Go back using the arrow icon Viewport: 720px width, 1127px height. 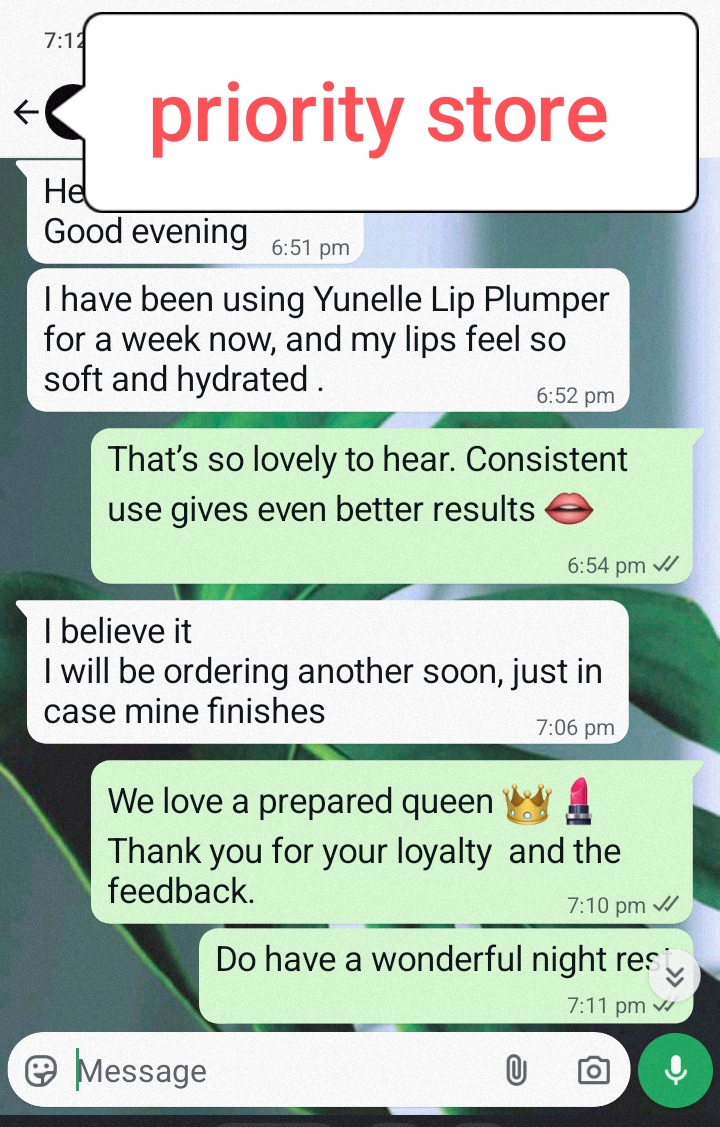click(26, 112)
